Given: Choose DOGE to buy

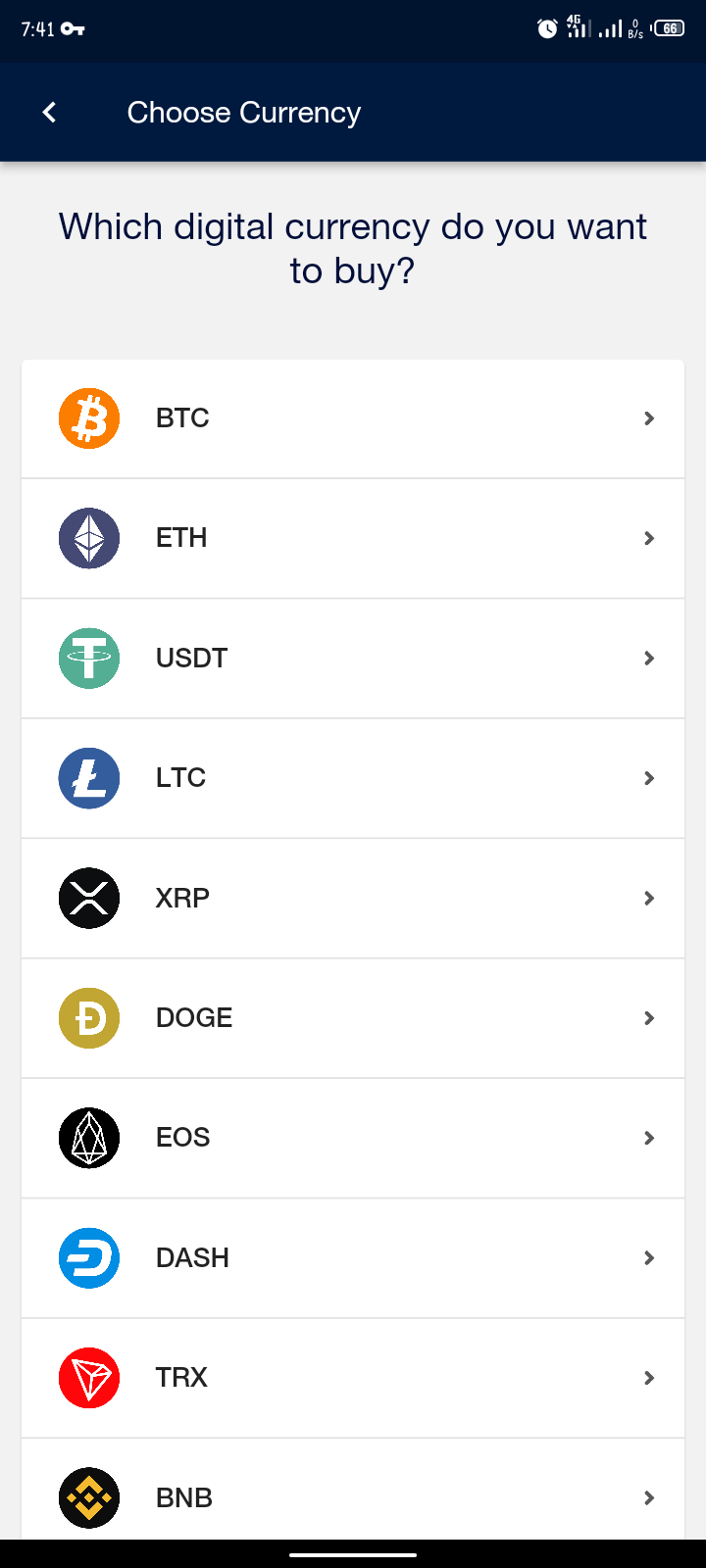Looking at the screenshot, I should pyautogui.click(x=353, y=1017).
